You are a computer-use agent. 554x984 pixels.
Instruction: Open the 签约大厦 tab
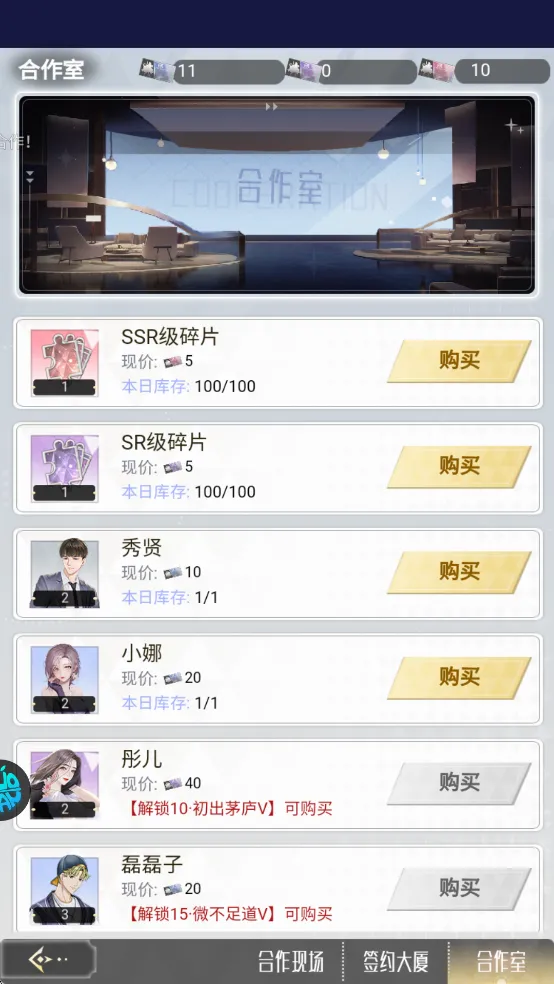coord(395,961)
